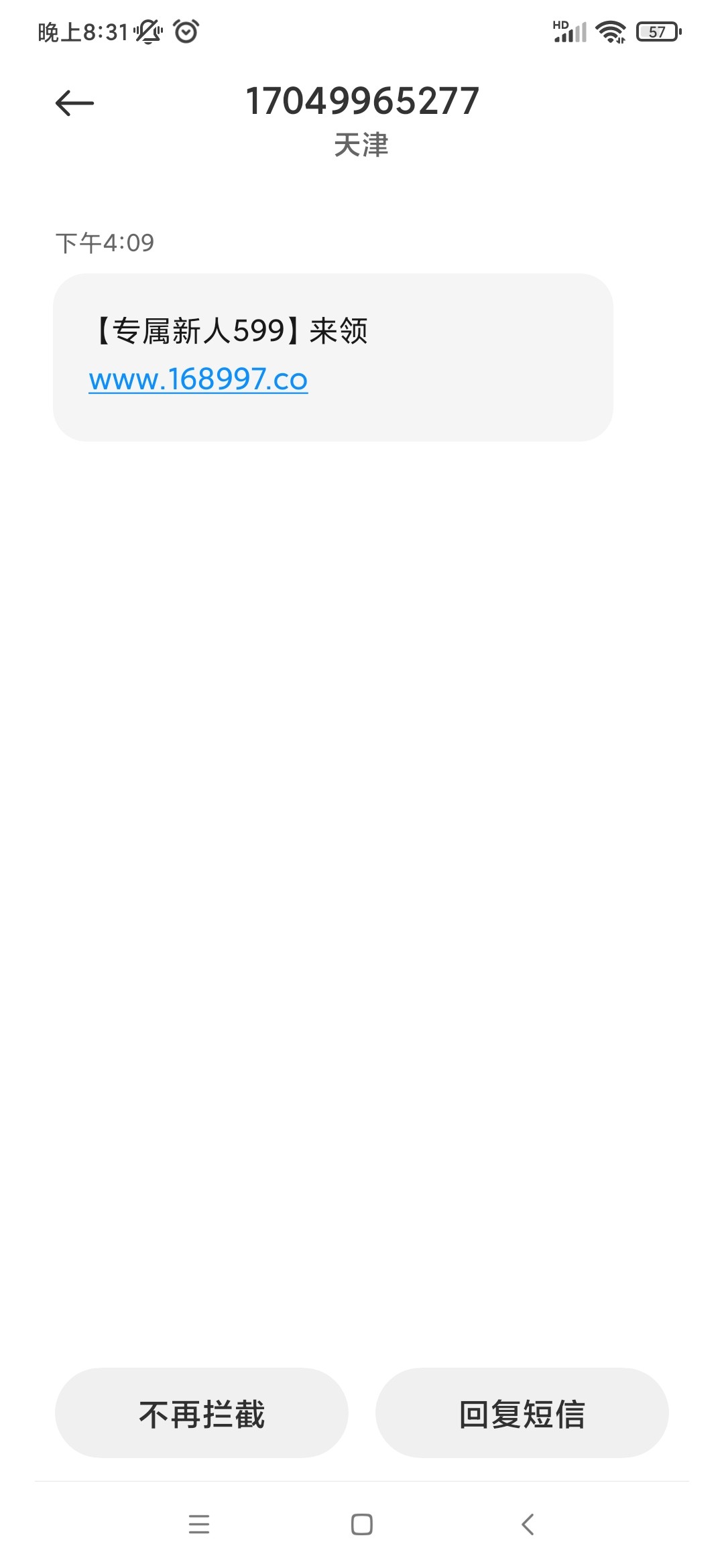
Task: Open the www.168997.co link
Action: (x=198, y=379)
